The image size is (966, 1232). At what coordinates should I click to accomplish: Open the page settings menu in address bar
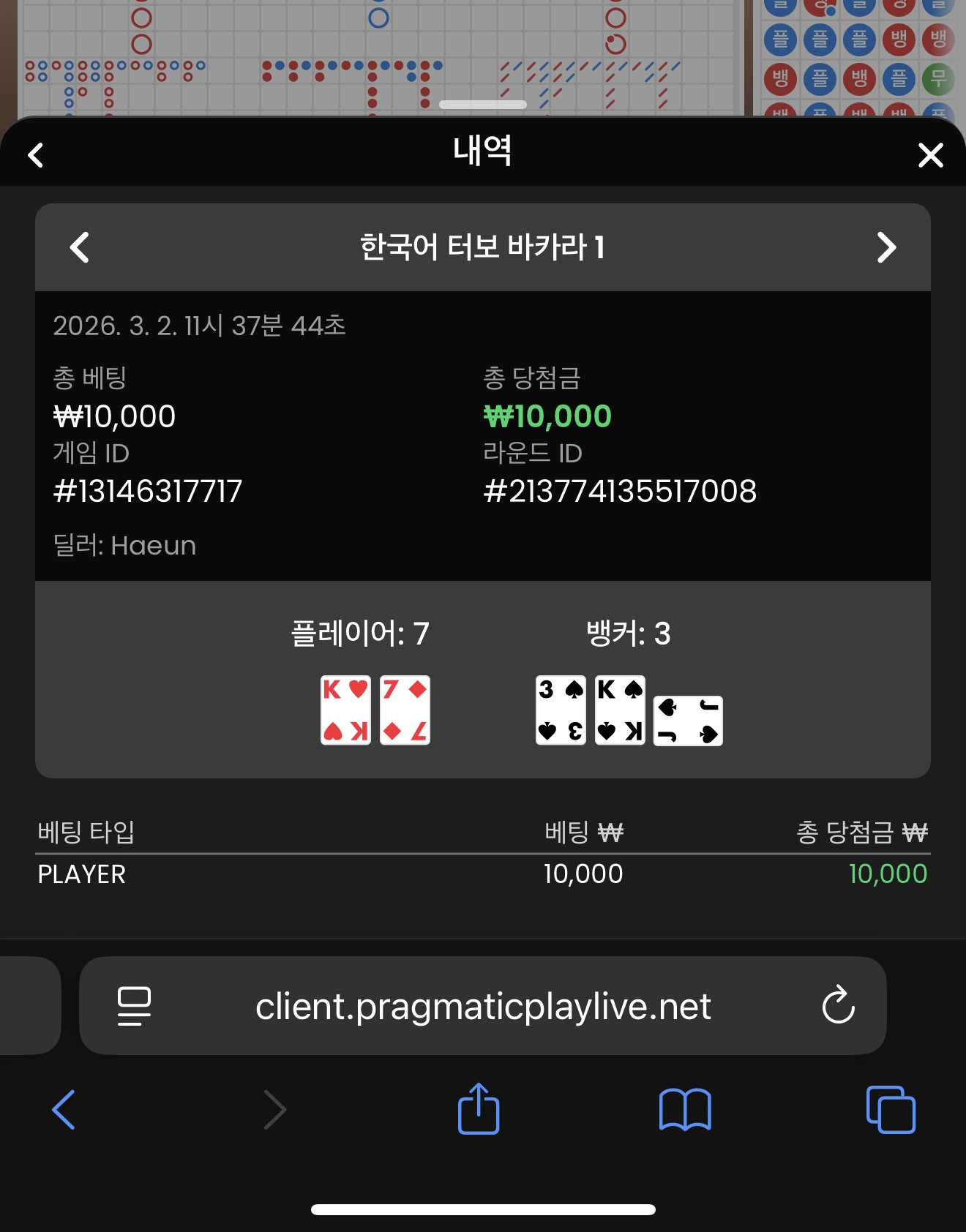(135, 1006)
